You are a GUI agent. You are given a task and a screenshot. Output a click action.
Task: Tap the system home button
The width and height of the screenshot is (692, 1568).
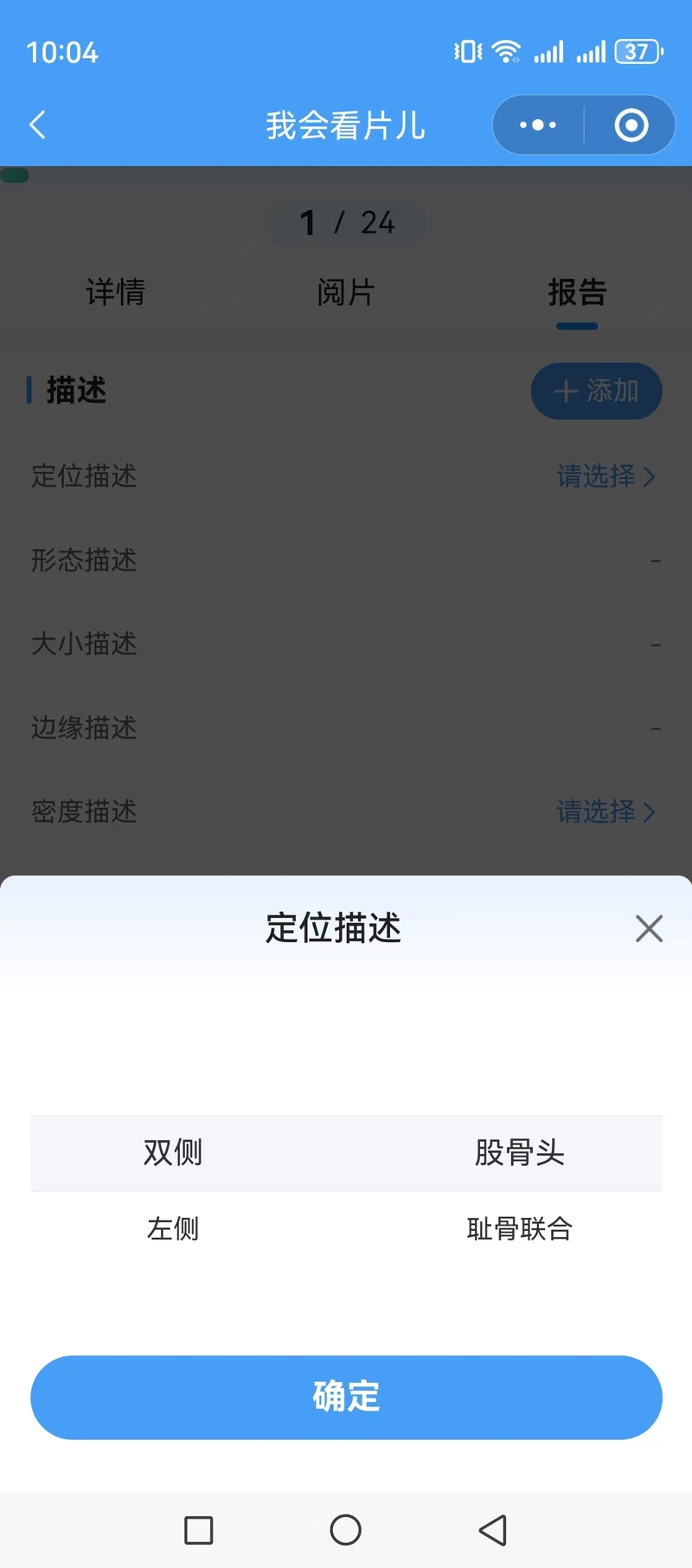click(346, 1530)
